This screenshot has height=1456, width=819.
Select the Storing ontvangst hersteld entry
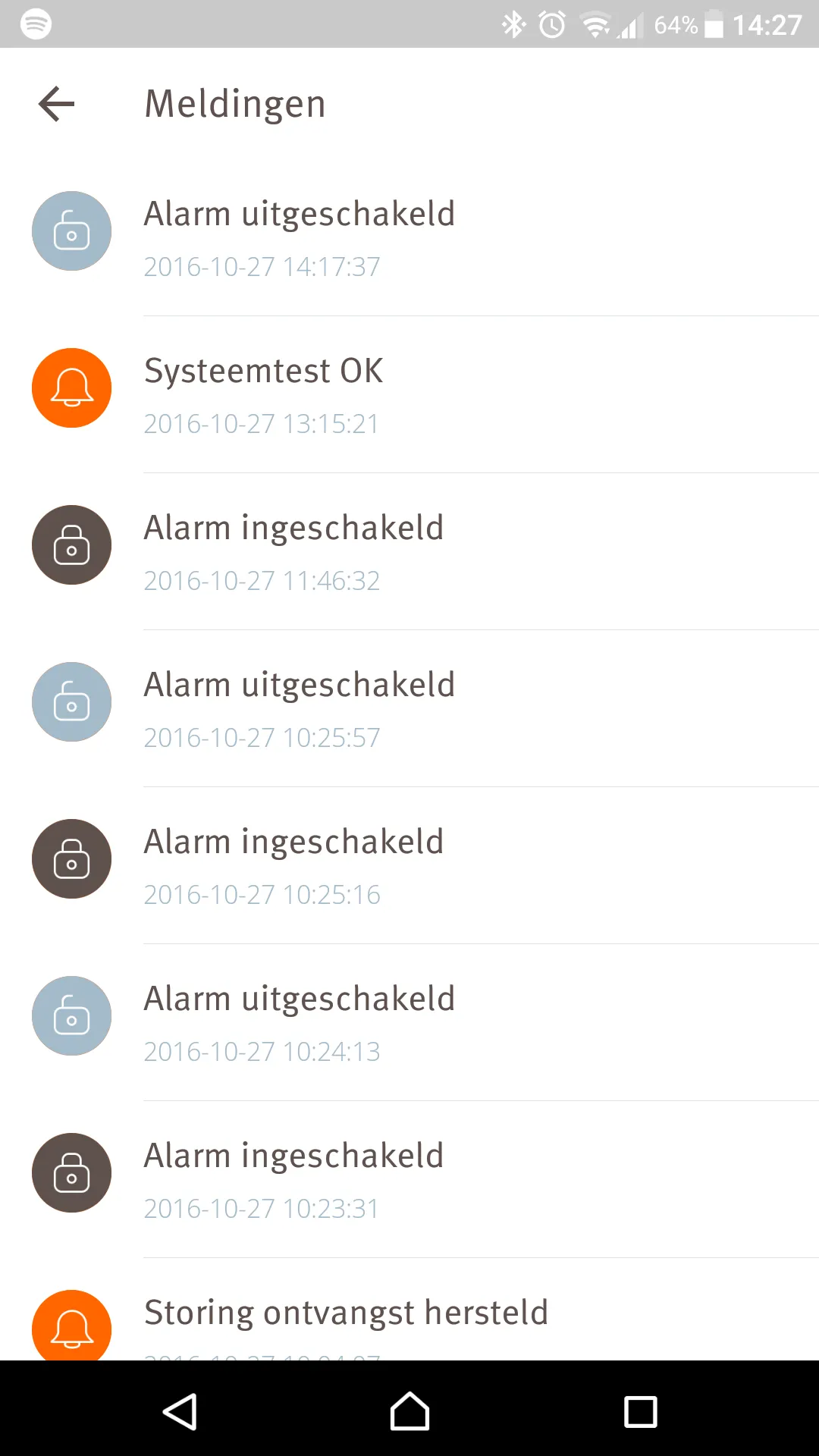pos(346,1313)
